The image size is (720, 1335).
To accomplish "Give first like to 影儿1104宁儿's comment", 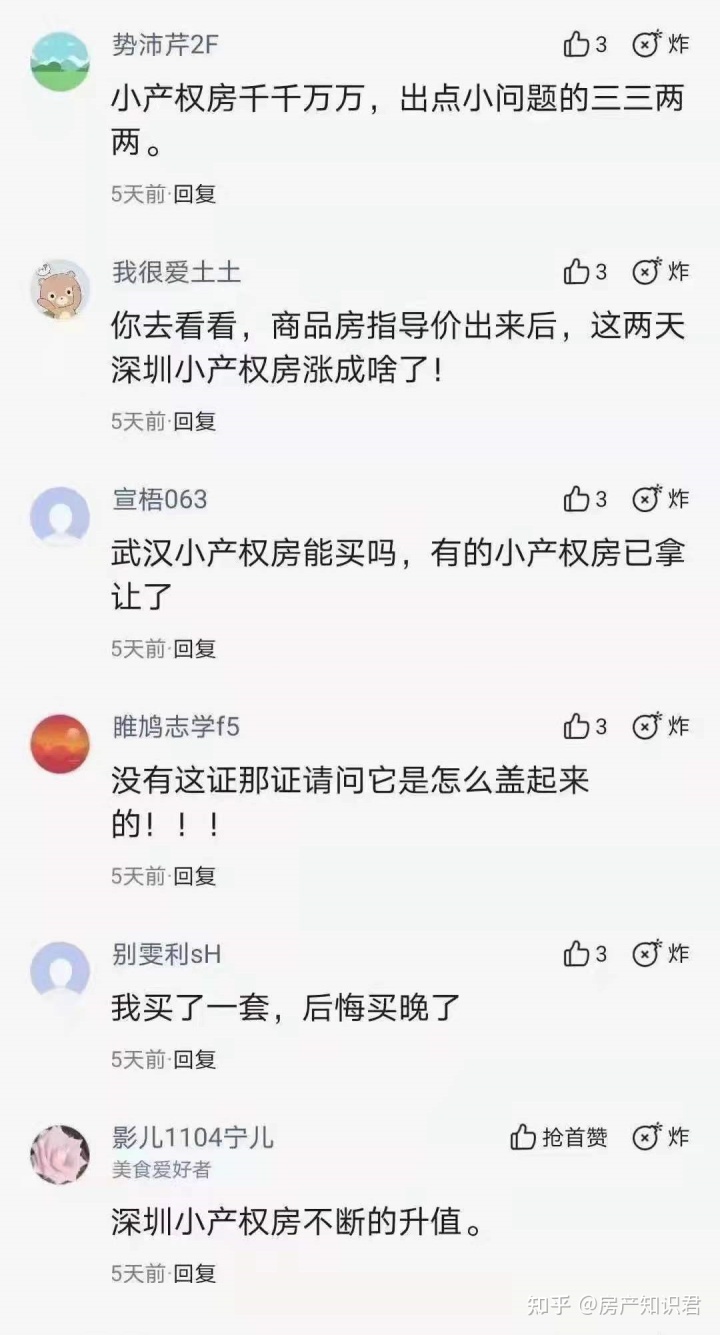I will click(x=559, y=1137).
